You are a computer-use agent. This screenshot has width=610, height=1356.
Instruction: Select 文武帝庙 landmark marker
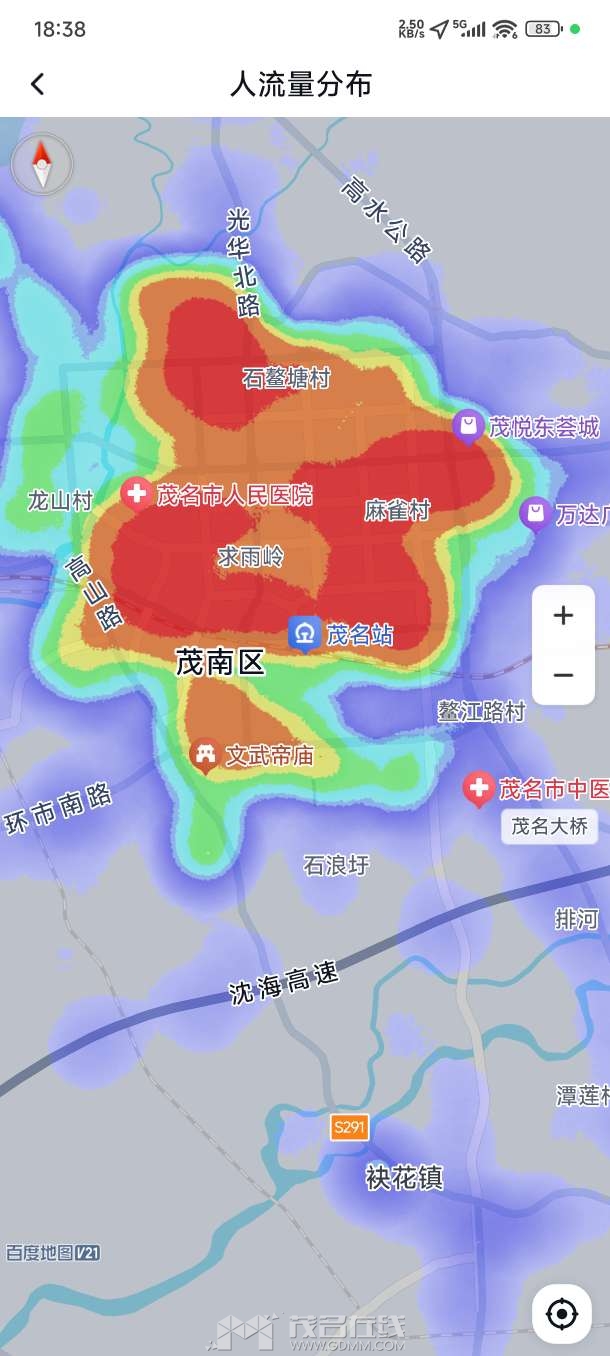206,755
